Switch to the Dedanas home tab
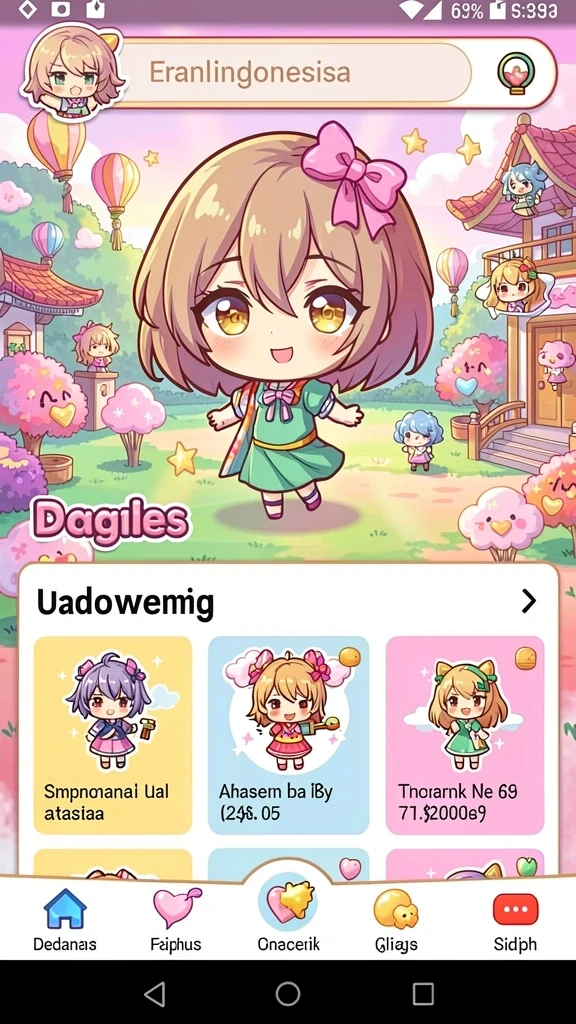Screen dimensions: 576x1024 pos(65,920)
